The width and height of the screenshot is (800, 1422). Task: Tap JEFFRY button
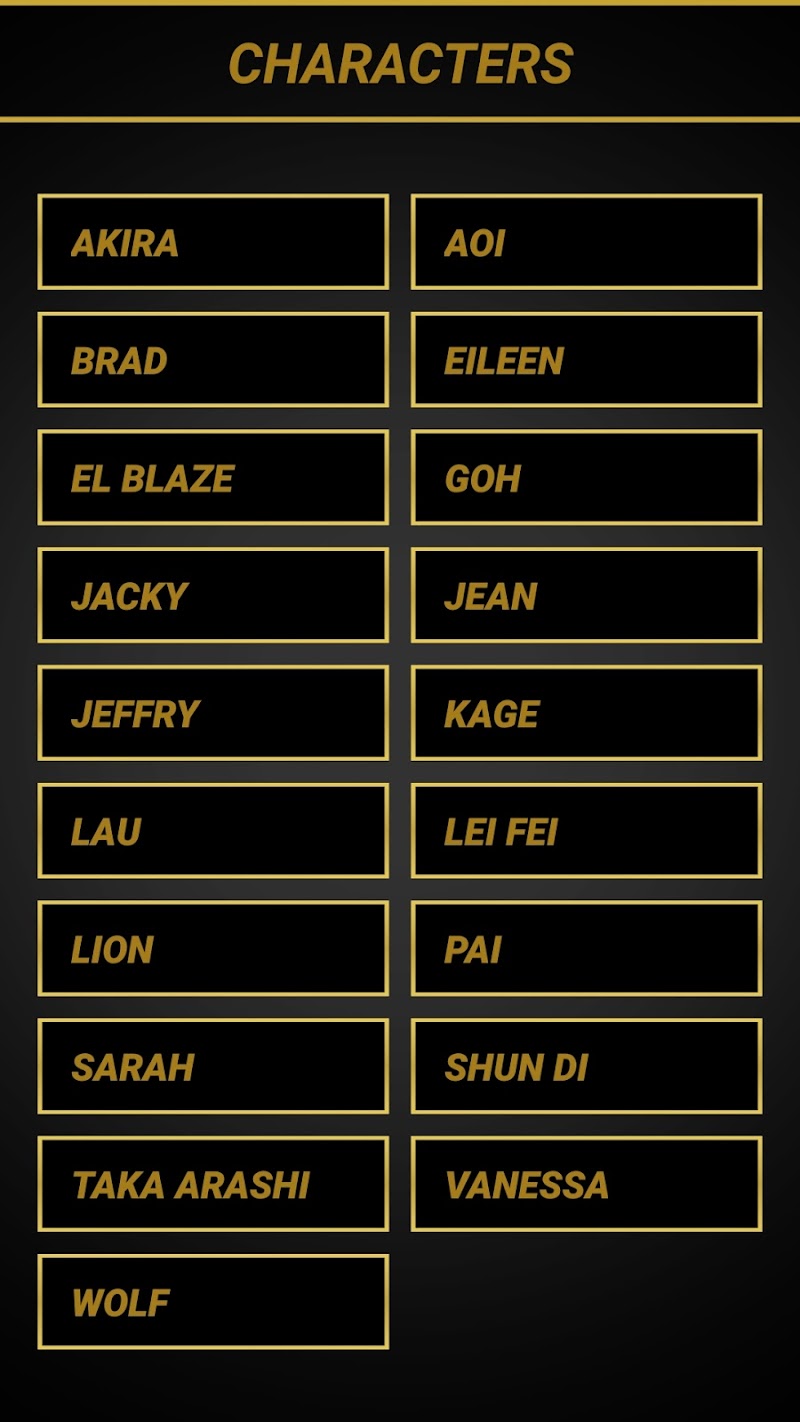[213, 713]
